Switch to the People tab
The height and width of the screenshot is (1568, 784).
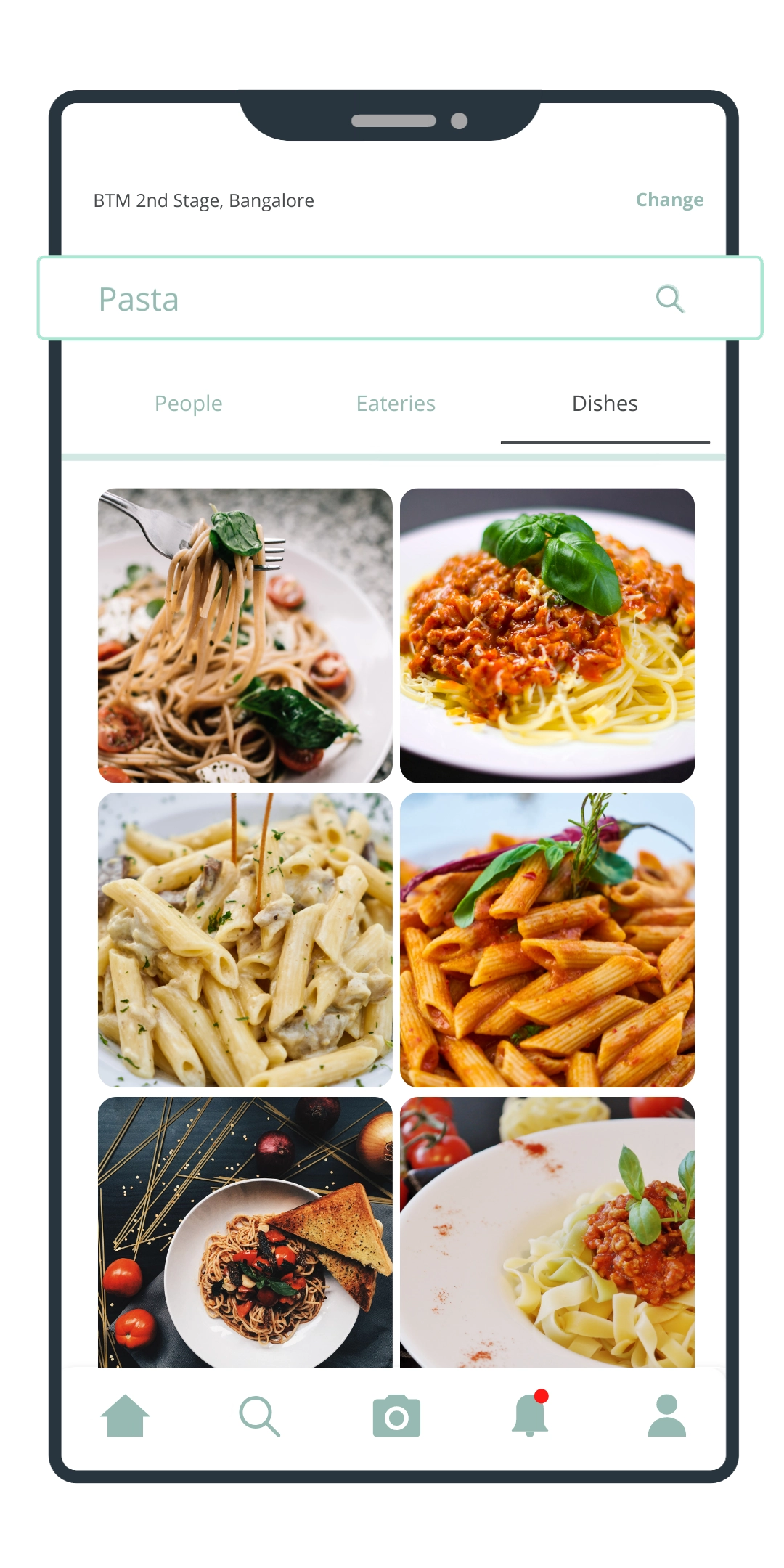coord(188,404)
